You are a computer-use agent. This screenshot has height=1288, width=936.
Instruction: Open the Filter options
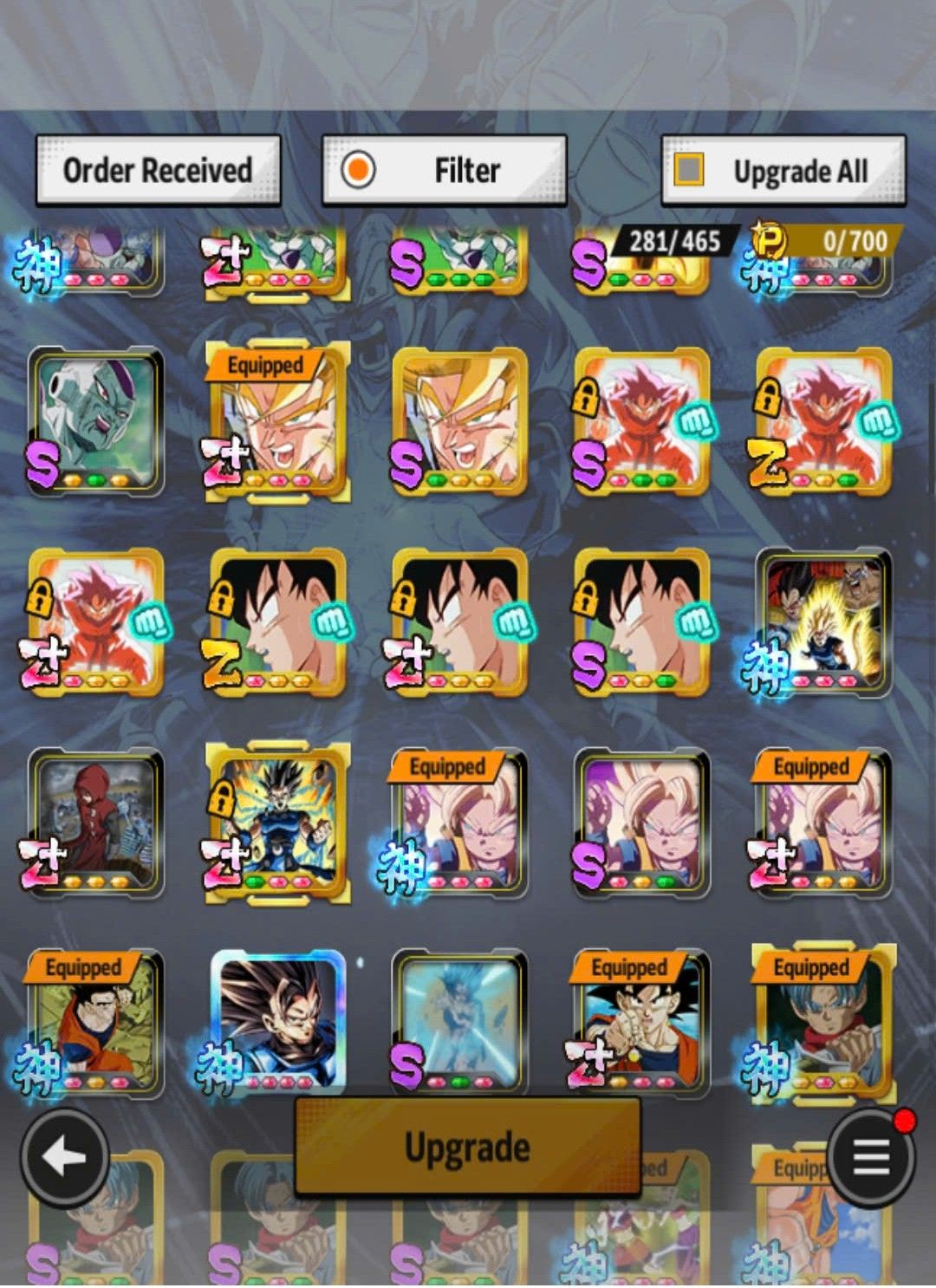coord(444,171)
